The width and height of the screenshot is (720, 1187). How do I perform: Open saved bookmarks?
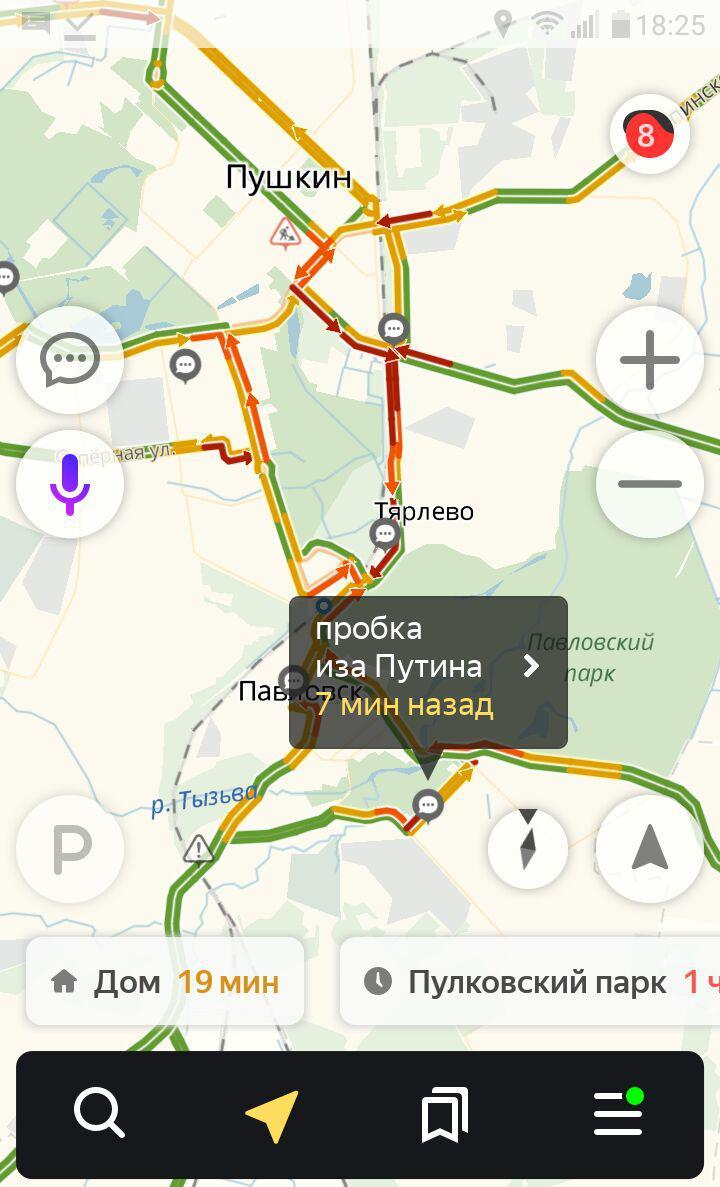pos(445,1114)
